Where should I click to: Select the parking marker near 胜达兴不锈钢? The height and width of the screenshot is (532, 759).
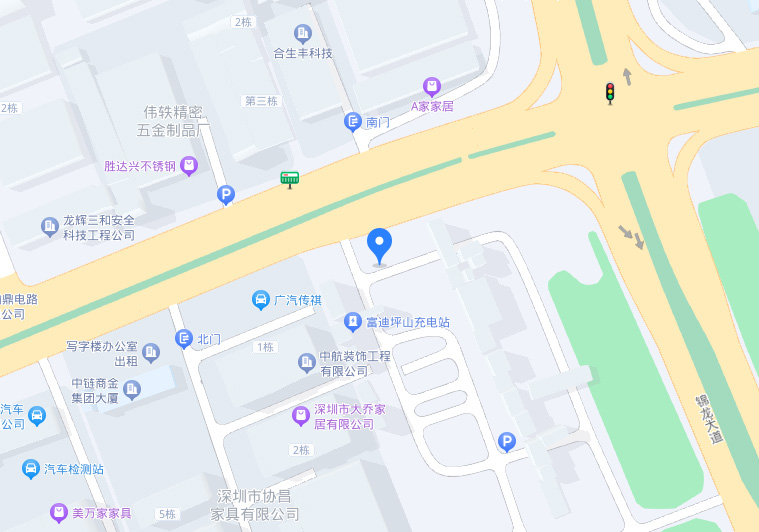pyautogui.click(x=226, y=195)
